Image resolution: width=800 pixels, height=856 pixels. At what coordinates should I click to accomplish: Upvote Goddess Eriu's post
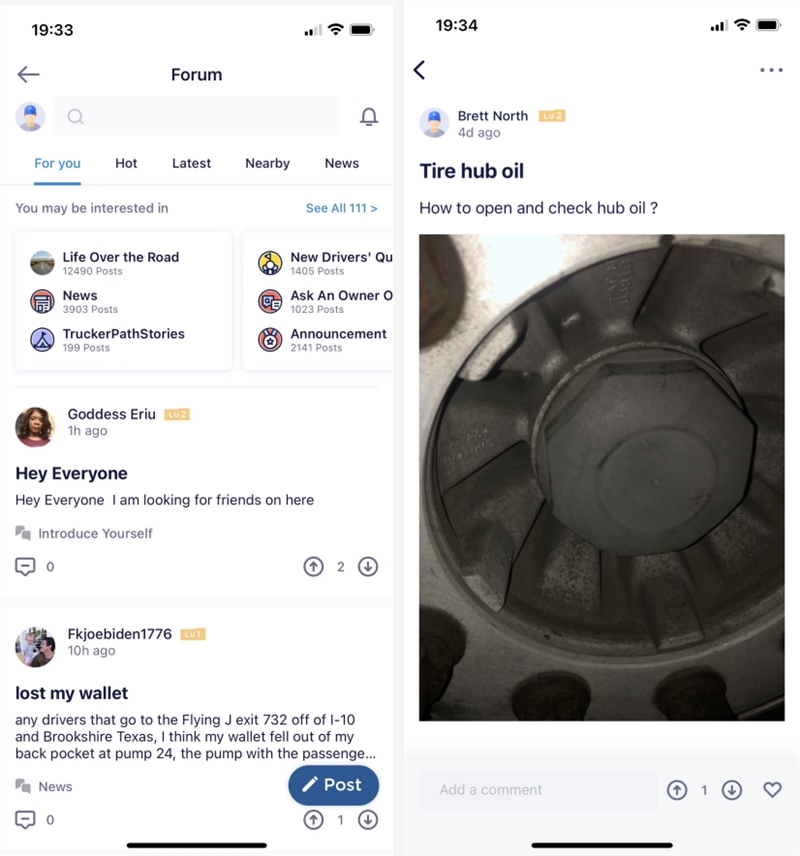(x=313, y=567)
